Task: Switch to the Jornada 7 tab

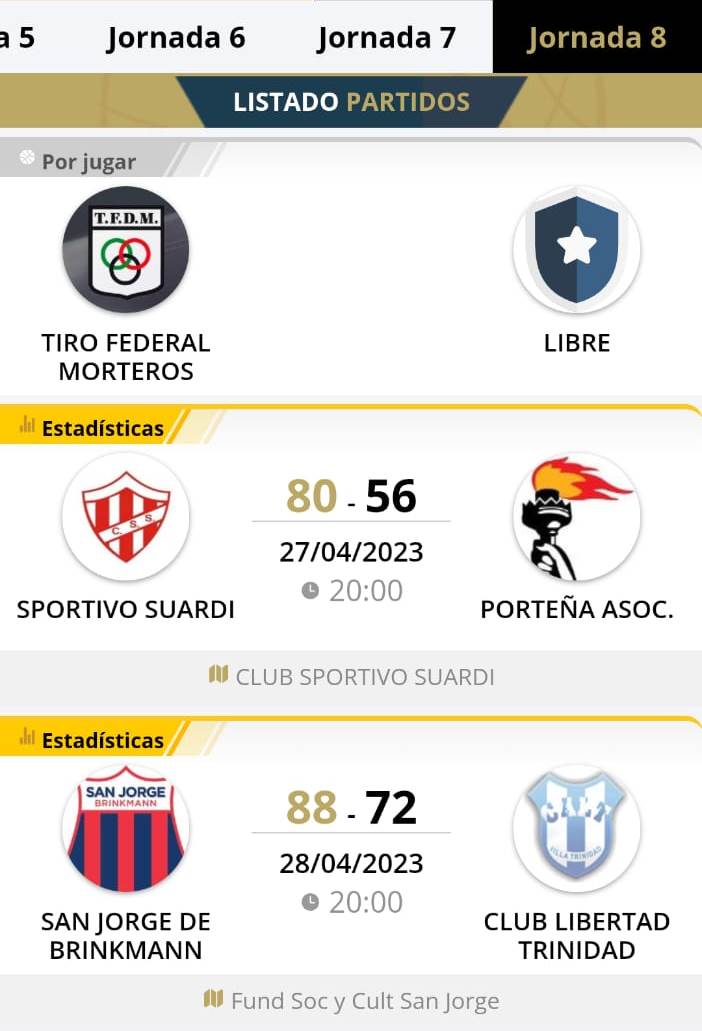Action: click(386, 38)
